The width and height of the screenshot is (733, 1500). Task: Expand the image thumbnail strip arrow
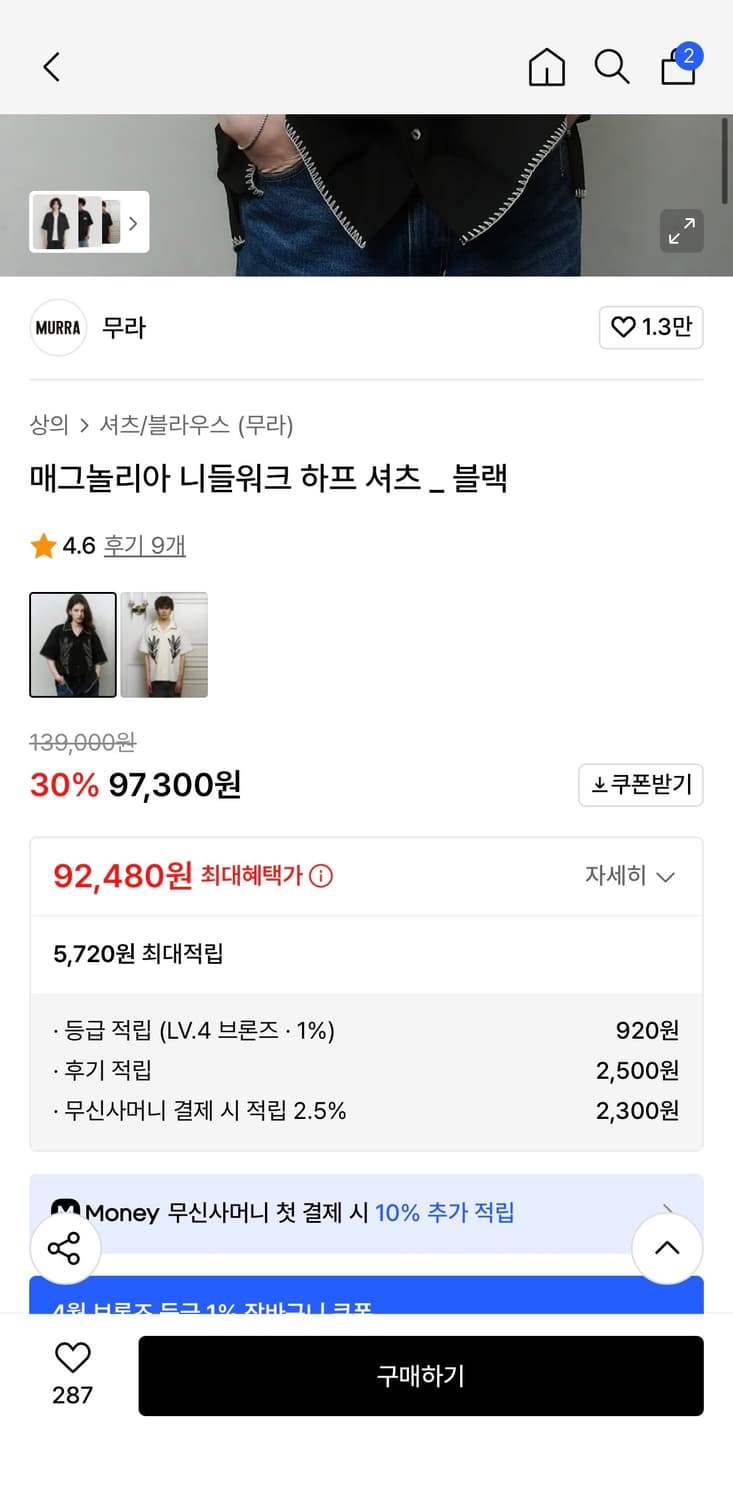134,223
